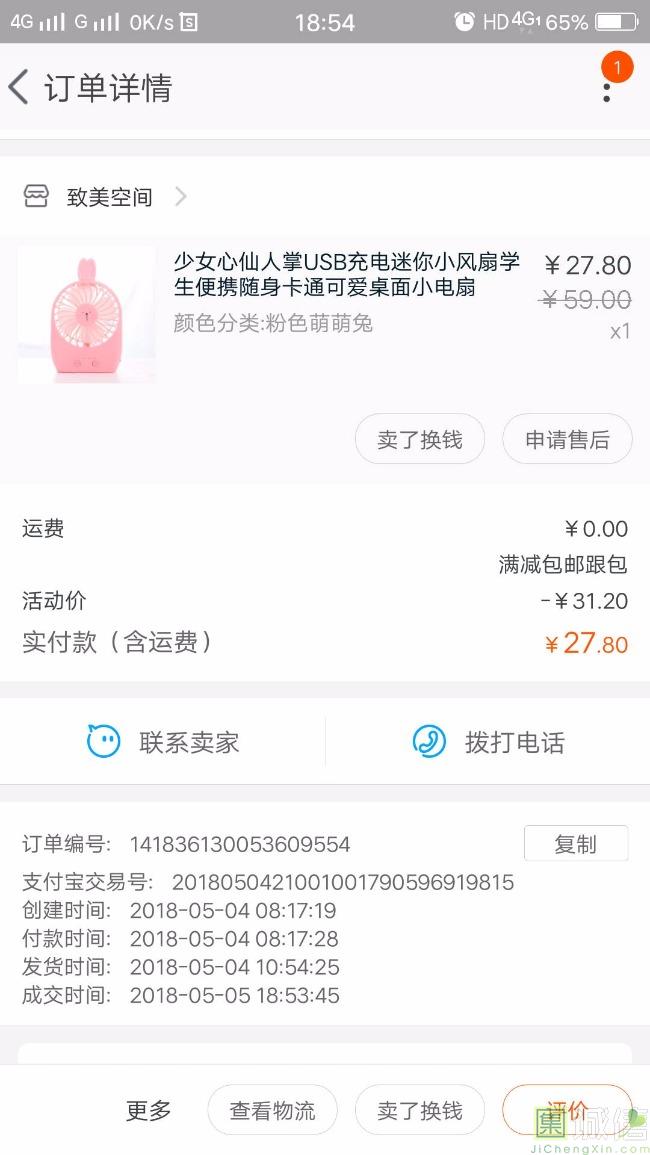Copy the order number with 复制

point(575,844)
